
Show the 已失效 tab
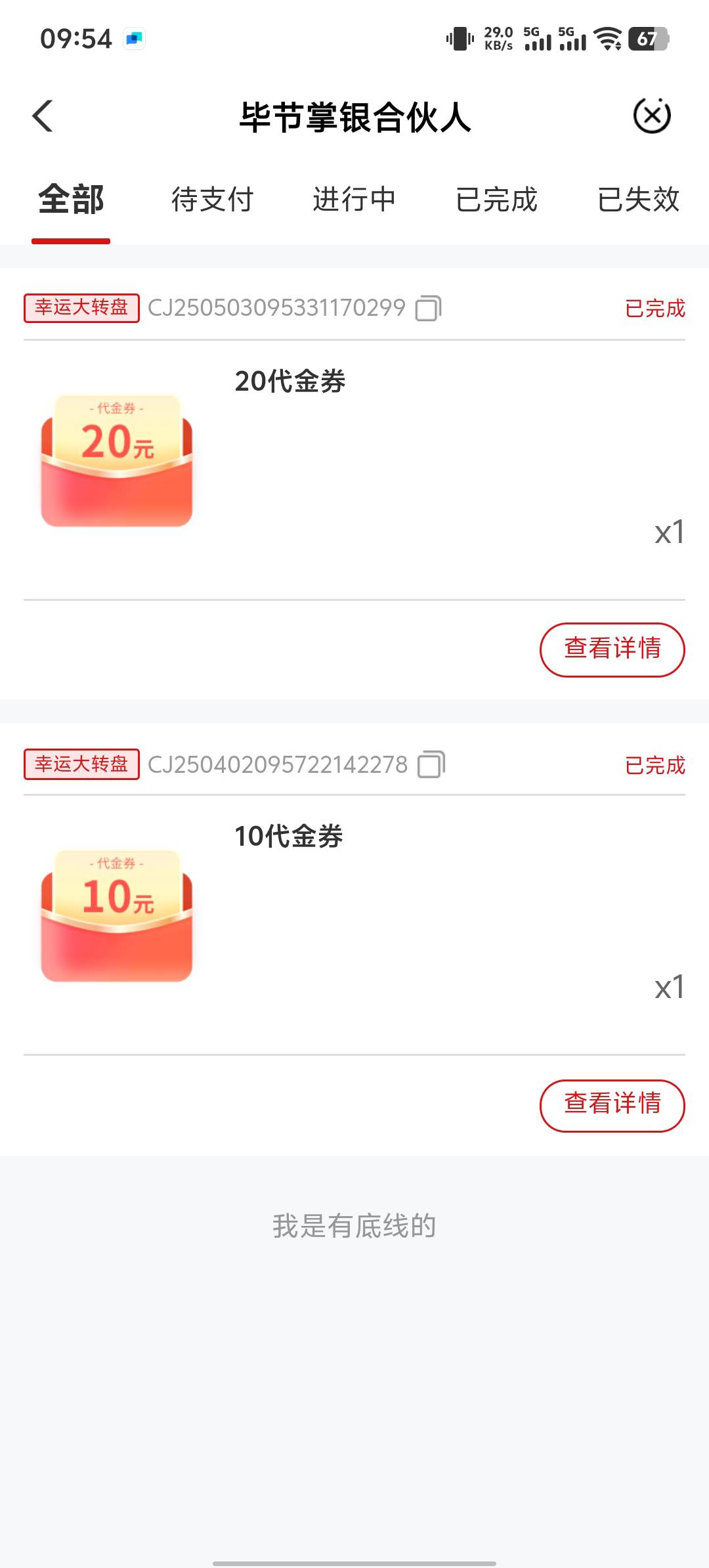(638, 200)
